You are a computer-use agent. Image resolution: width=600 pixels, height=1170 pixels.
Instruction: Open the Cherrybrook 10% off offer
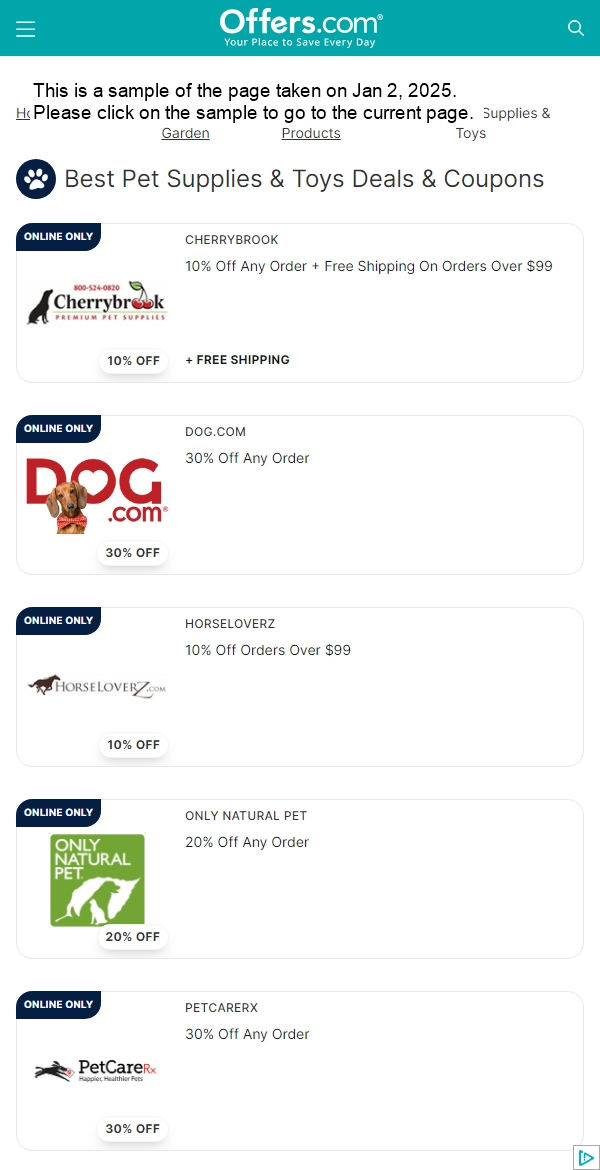(x=368, y=267)
